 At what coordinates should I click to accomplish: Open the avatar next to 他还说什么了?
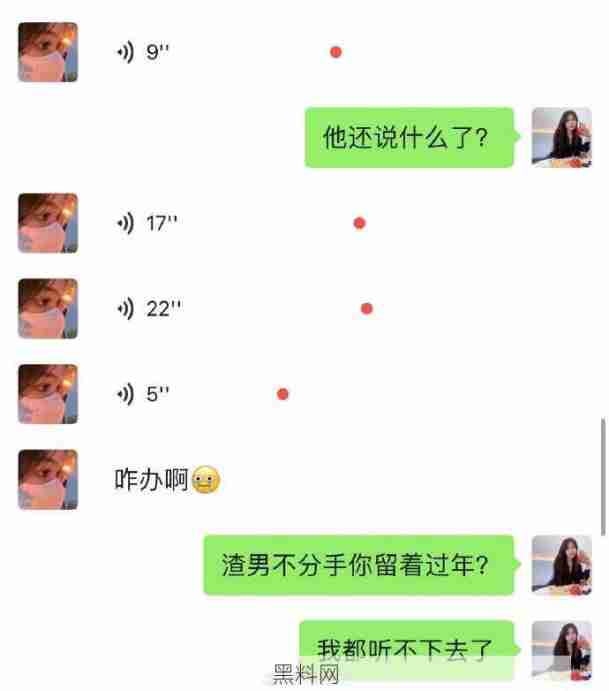[x=561, y=137]
